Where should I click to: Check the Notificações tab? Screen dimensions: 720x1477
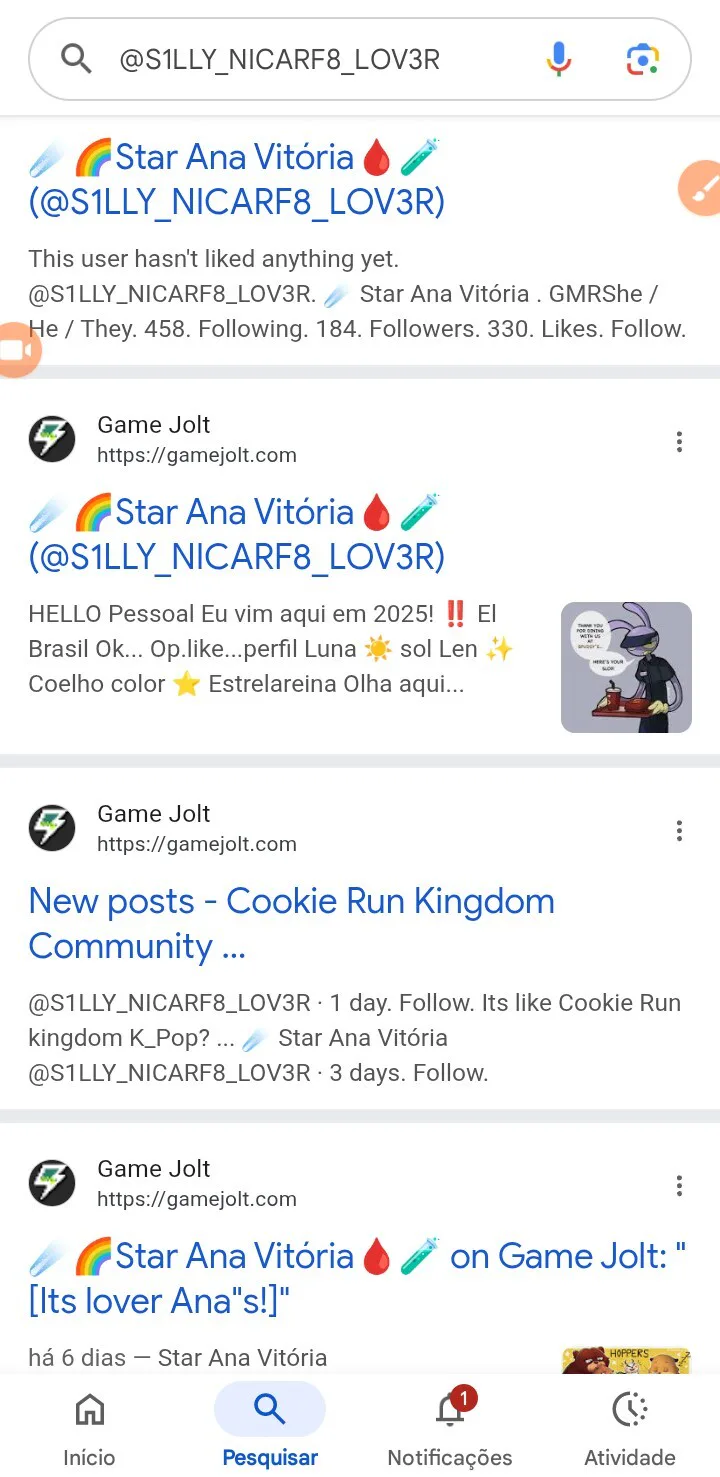pos(450,1427)
